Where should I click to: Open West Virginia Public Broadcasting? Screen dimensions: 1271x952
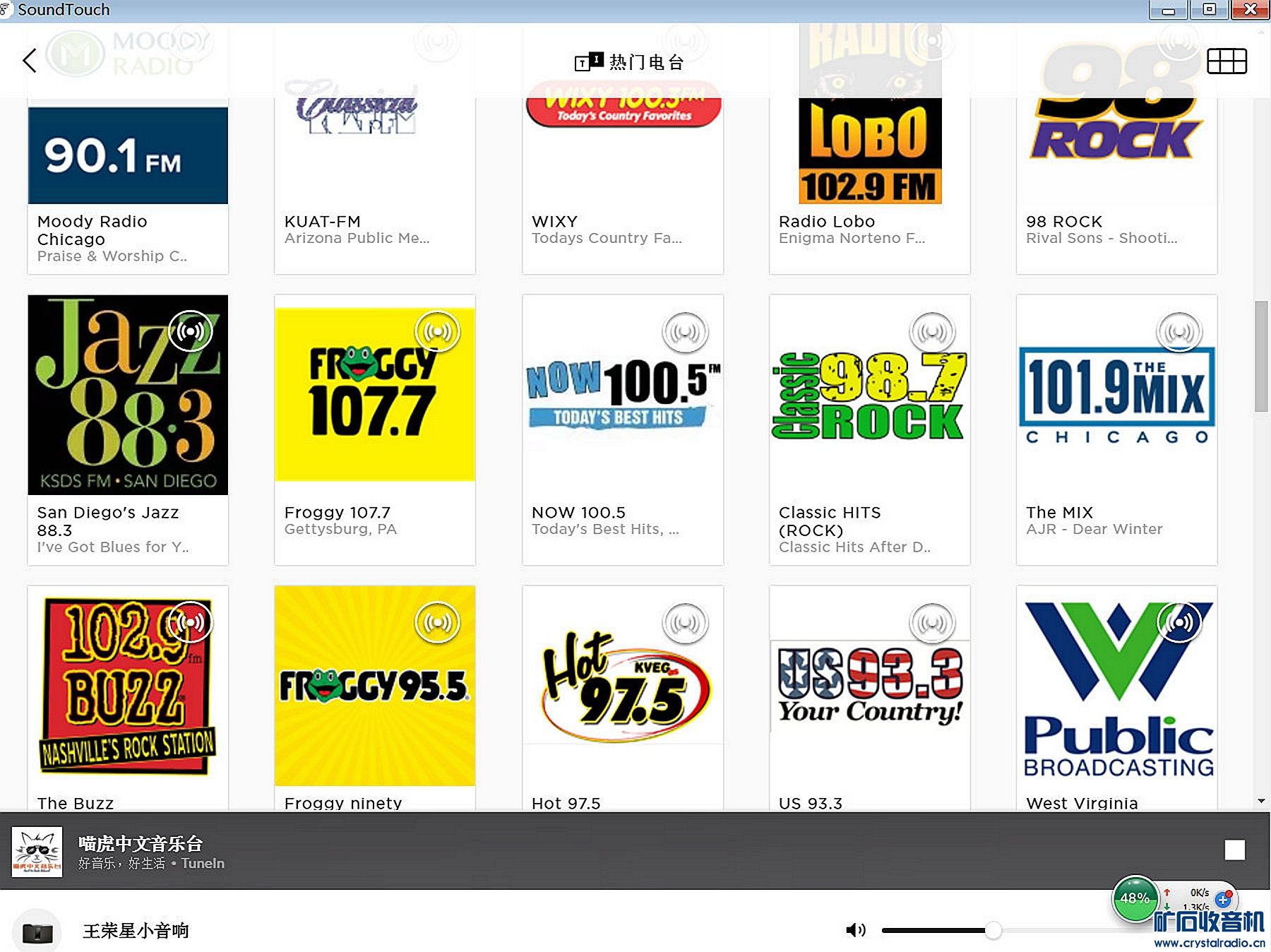[1116, 696]
